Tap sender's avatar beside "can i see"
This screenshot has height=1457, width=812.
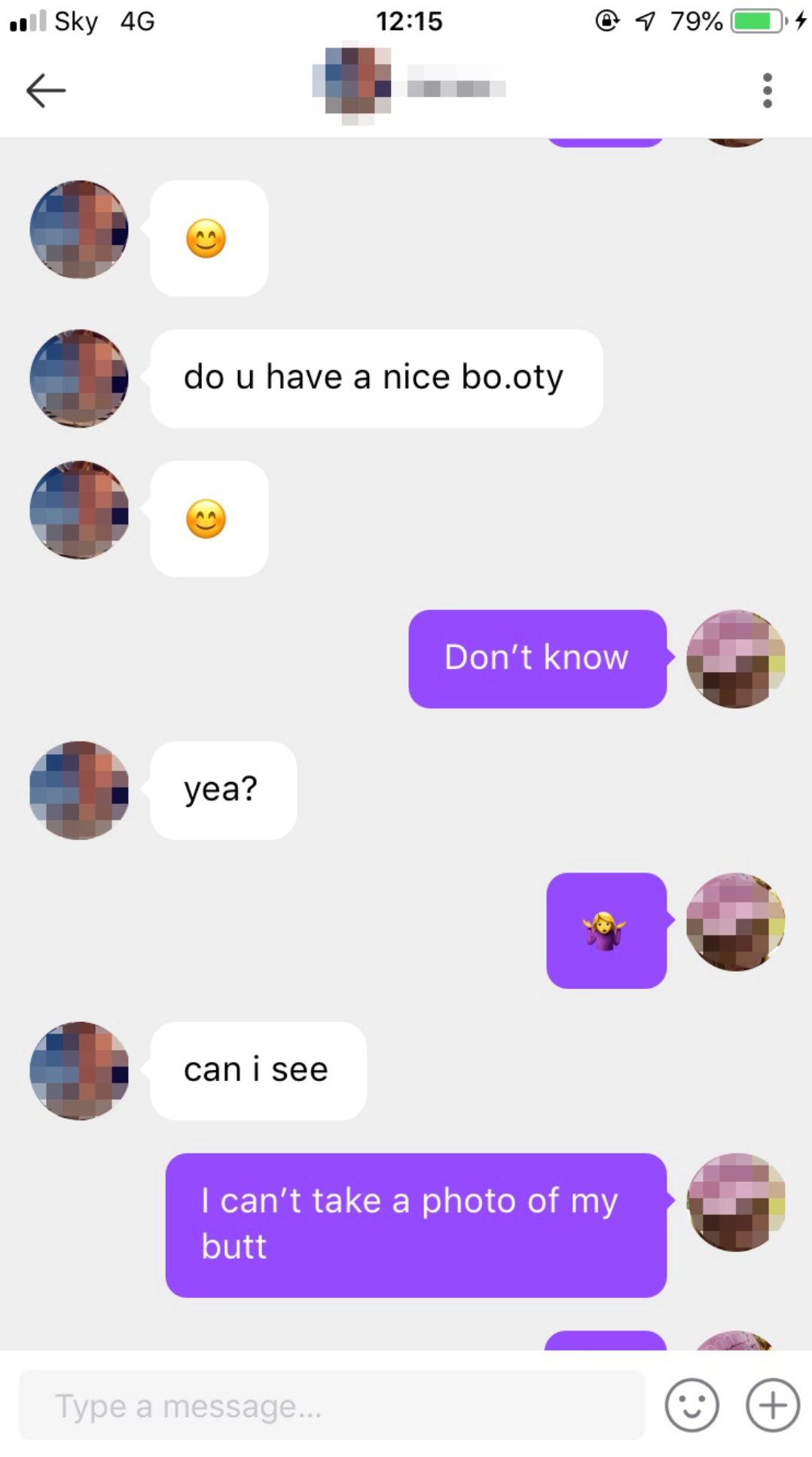click(79, 1071)
